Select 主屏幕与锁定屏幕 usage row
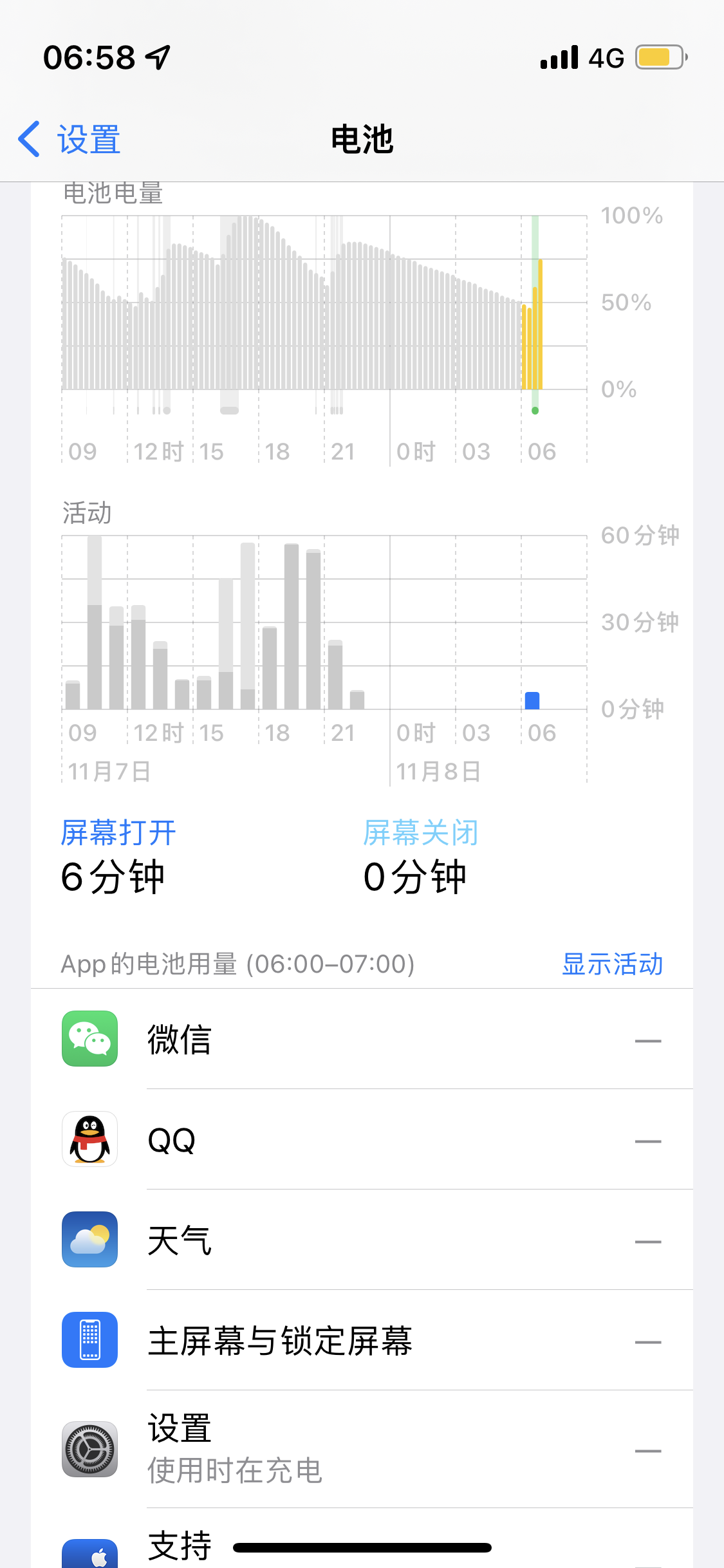 362,1341
